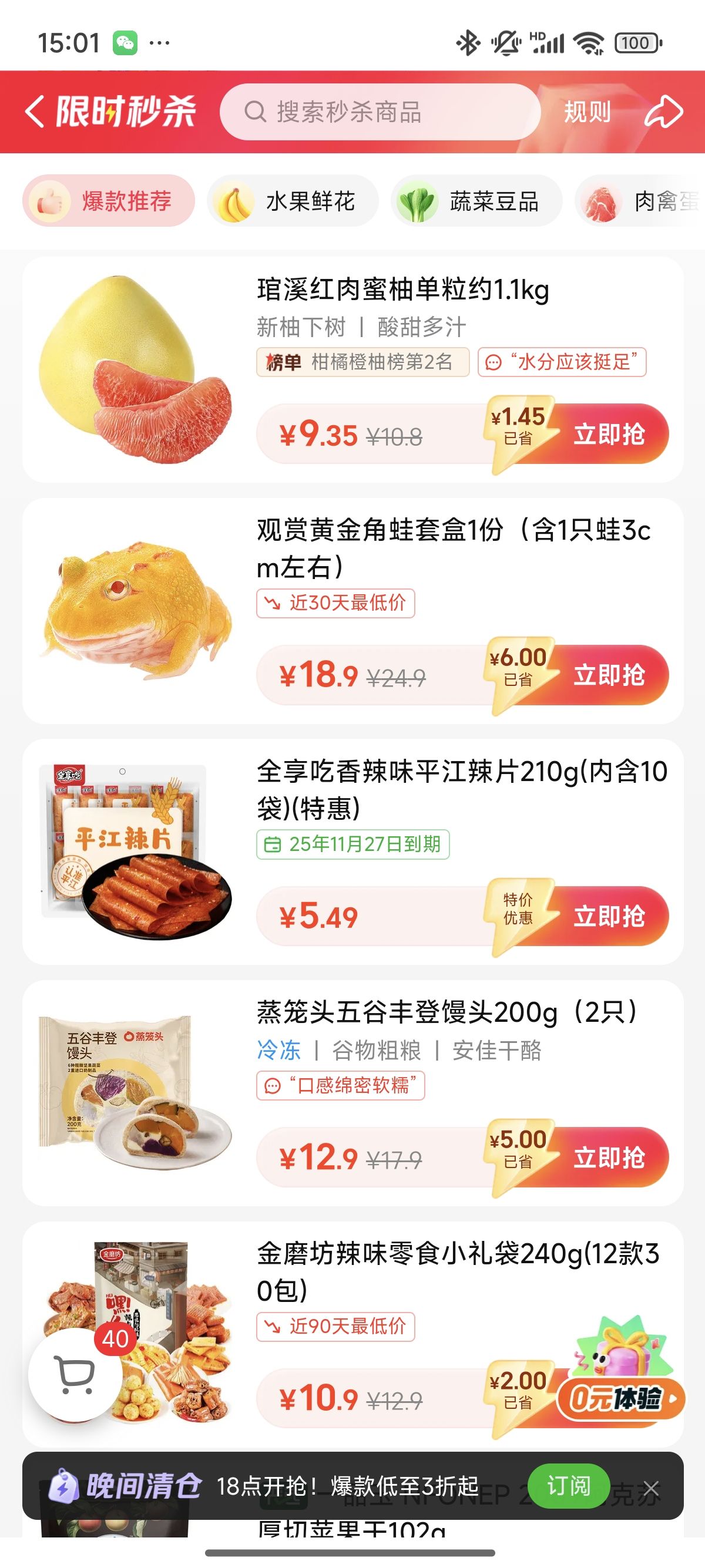View the 柑橘橙柚榜第2名 ranking tag
This screenshot has width=705, height=1568.
(x=363, y=362)
